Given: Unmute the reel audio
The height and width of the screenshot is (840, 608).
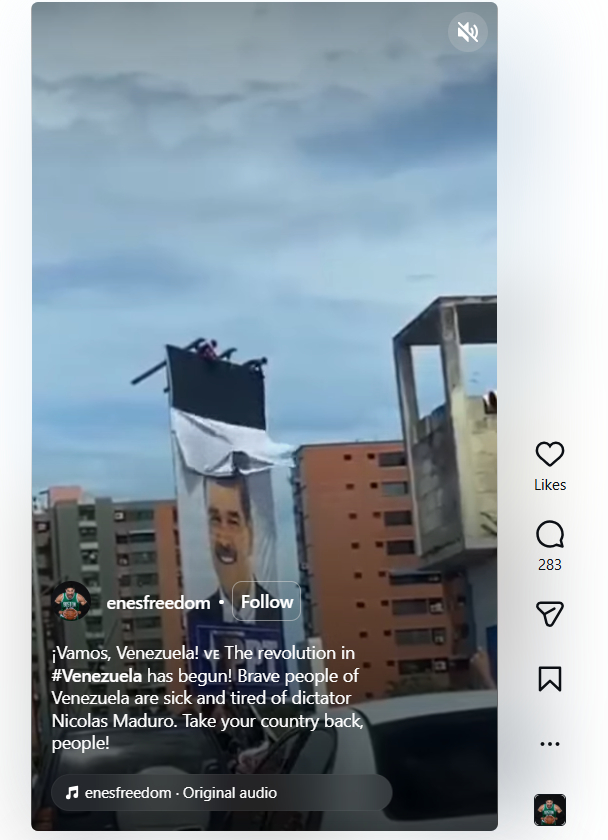Looking at the screenshot, I should (x=467, y=33).
